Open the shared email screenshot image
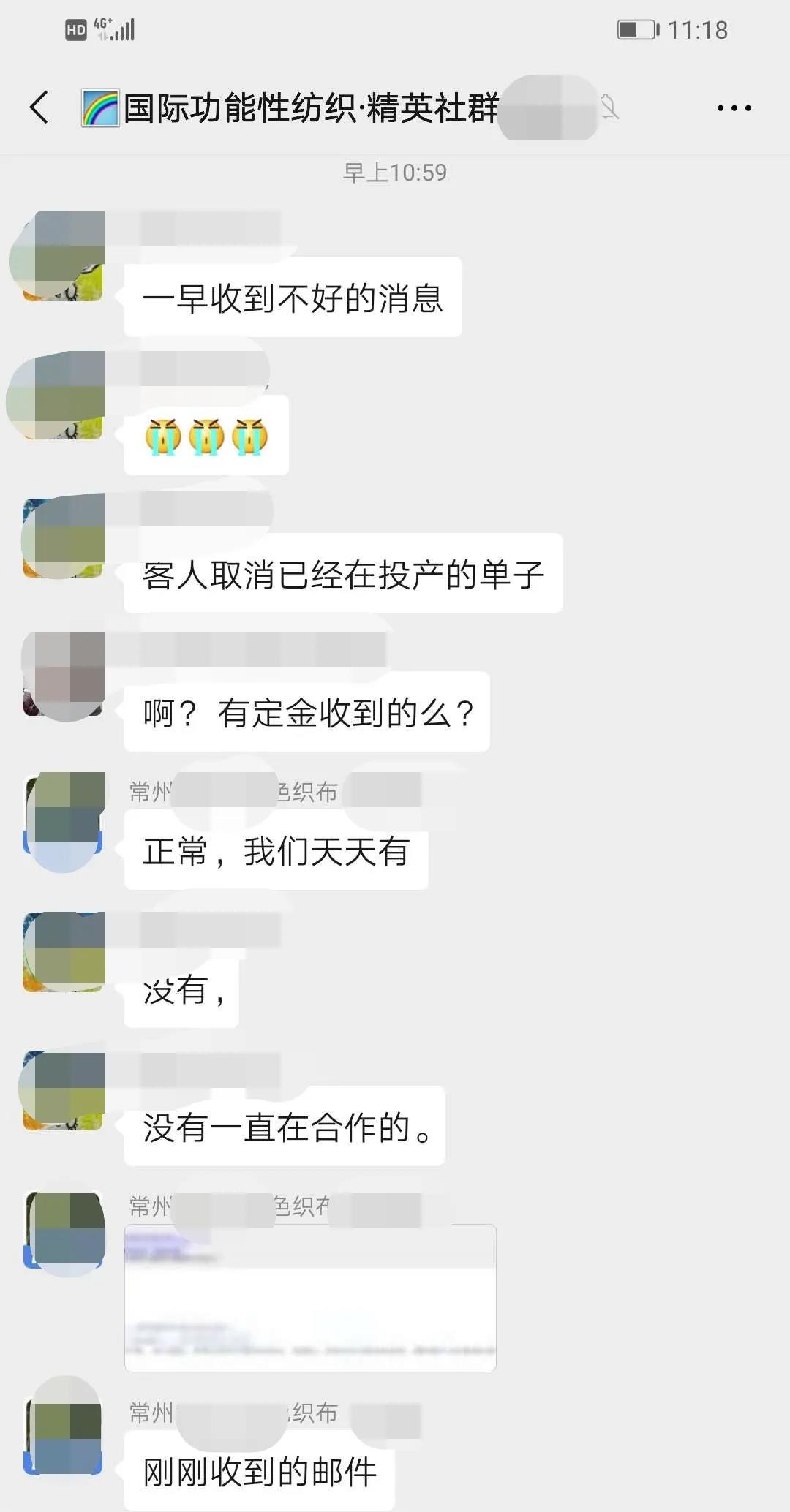790x1512 pixels. [310, 1298]
